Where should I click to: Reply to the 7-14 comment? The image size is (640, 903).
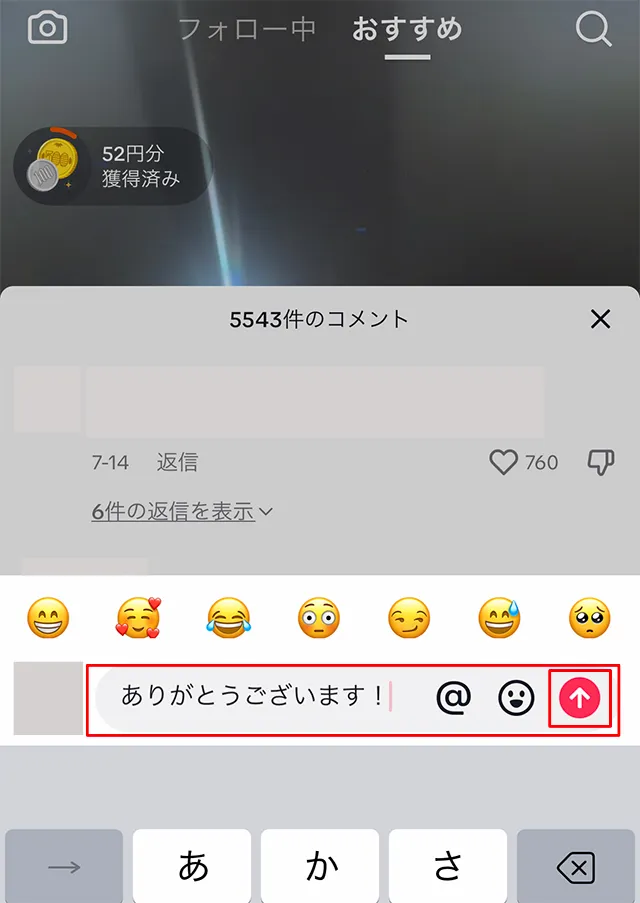tap(177, 462)
